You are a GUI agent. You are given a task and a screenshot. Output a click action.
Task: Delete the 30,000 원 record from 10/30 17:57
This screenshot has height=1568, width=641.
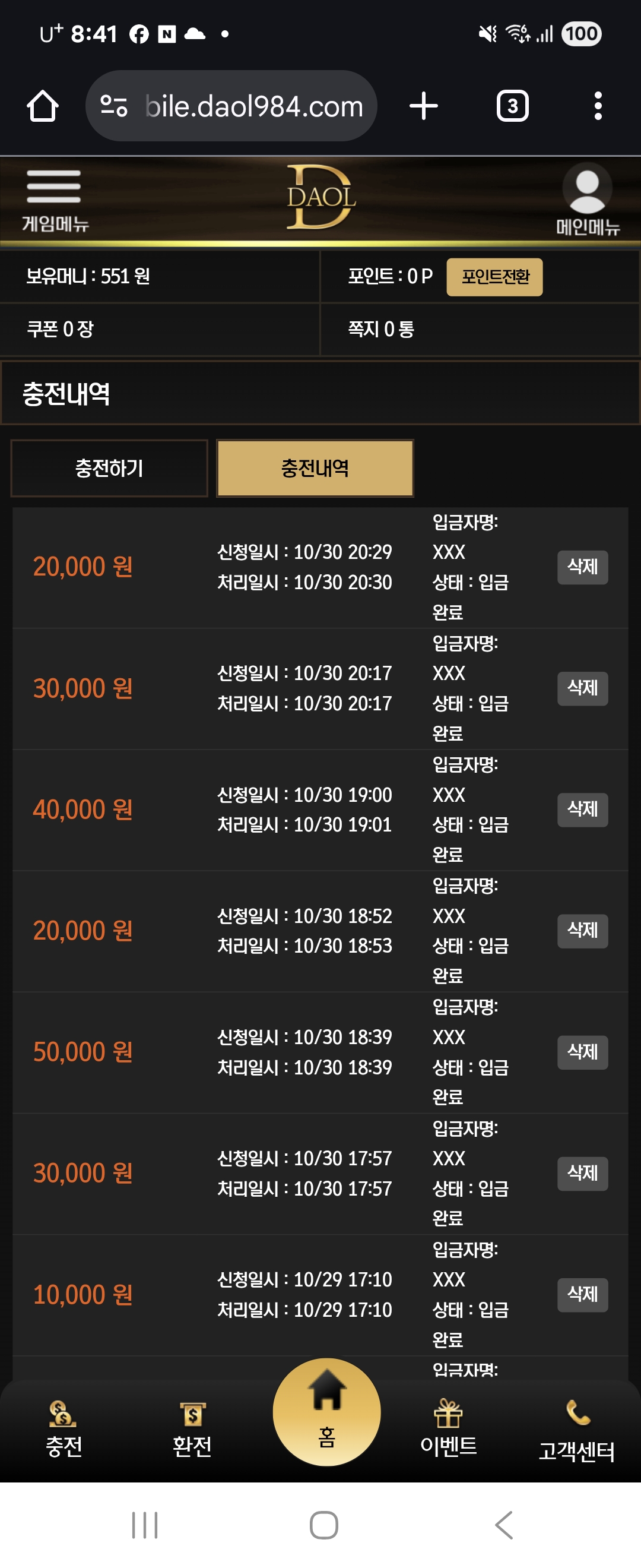582,1172
